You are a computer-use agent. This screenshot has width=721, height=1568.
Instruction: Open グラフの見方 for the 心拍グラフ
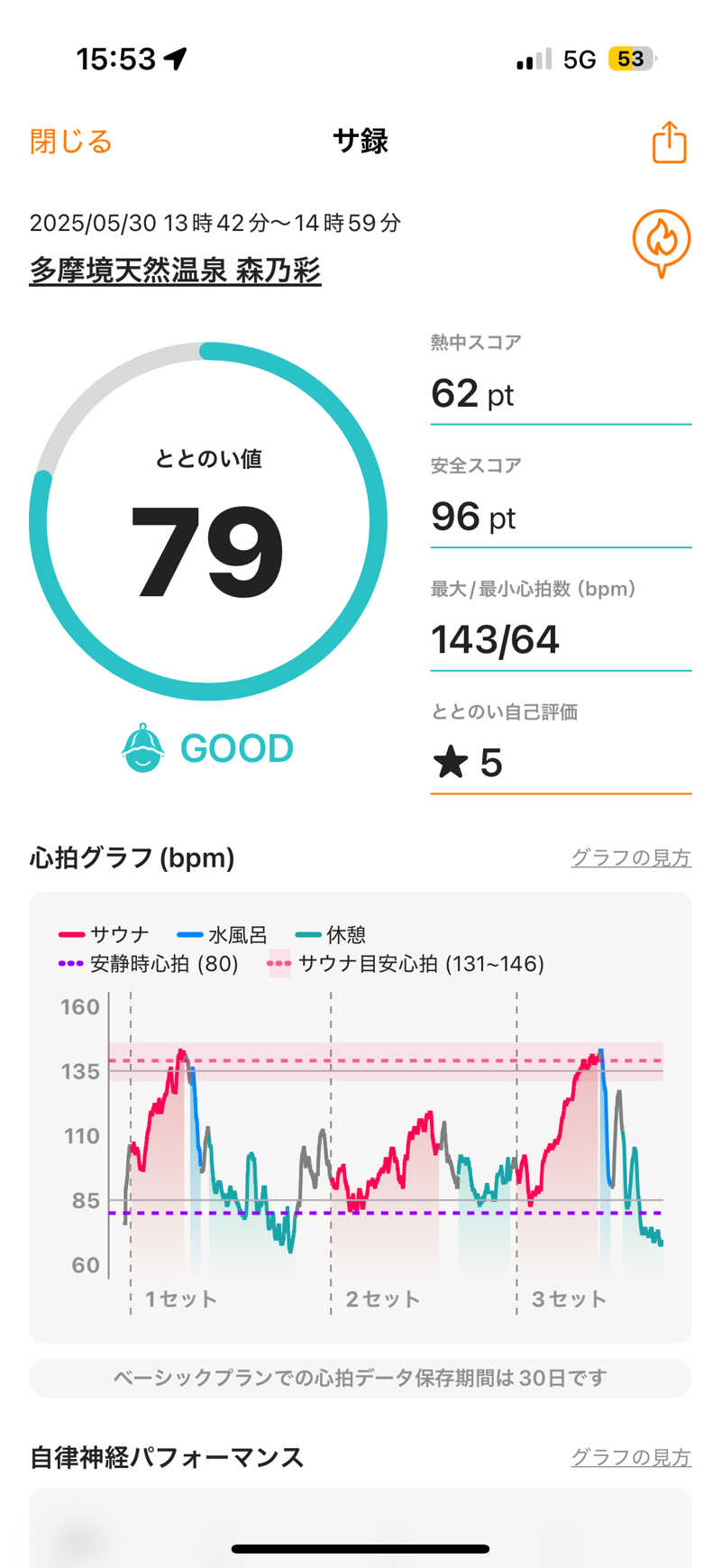[x=630, y=857]
